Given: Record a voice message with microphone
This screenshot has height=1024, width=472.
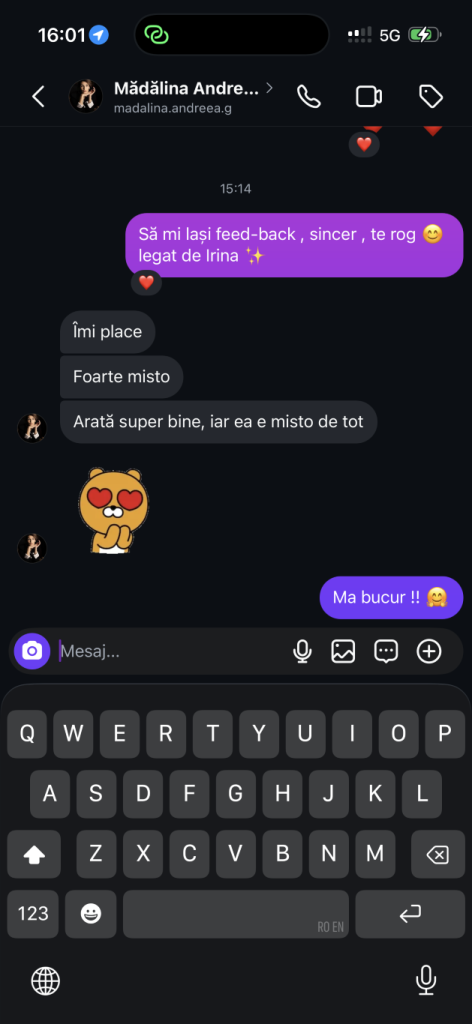Looking at the screenshot, I should click(x=302, y=651).
